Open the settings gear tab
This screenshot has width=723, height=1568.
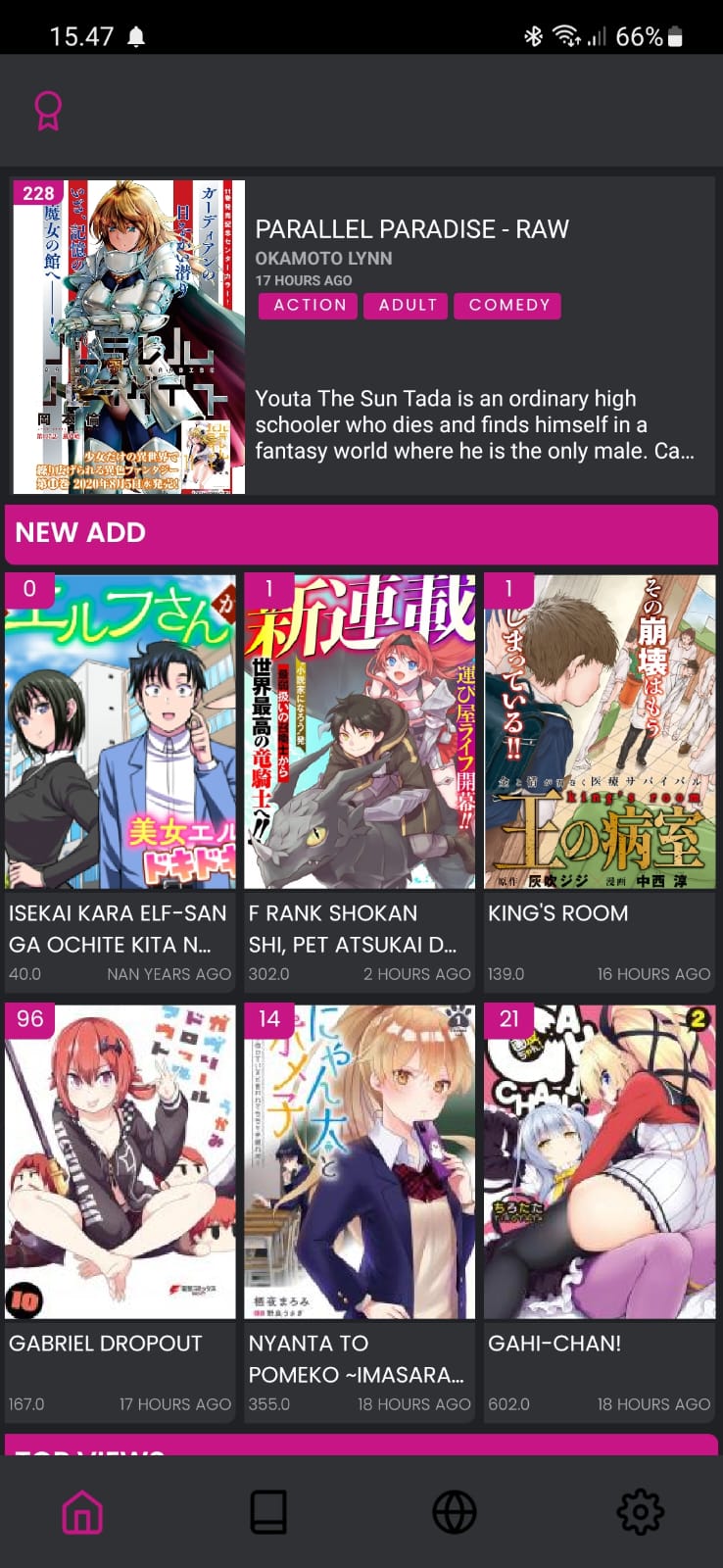coord(640,1512)
